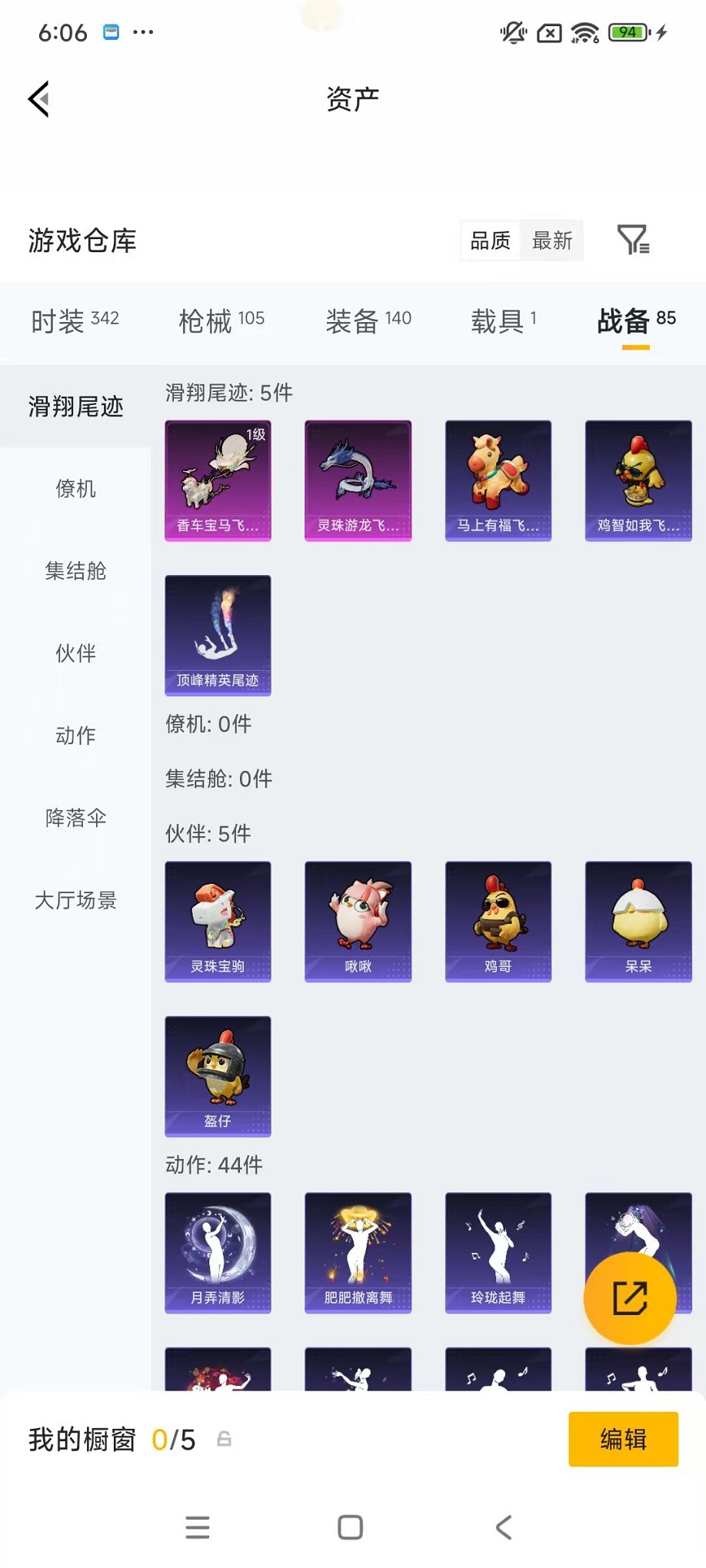Screen dimensions: 706x1568
Task: Select the 降落伞 category in sidebar
Action: [x=74, y=818]
